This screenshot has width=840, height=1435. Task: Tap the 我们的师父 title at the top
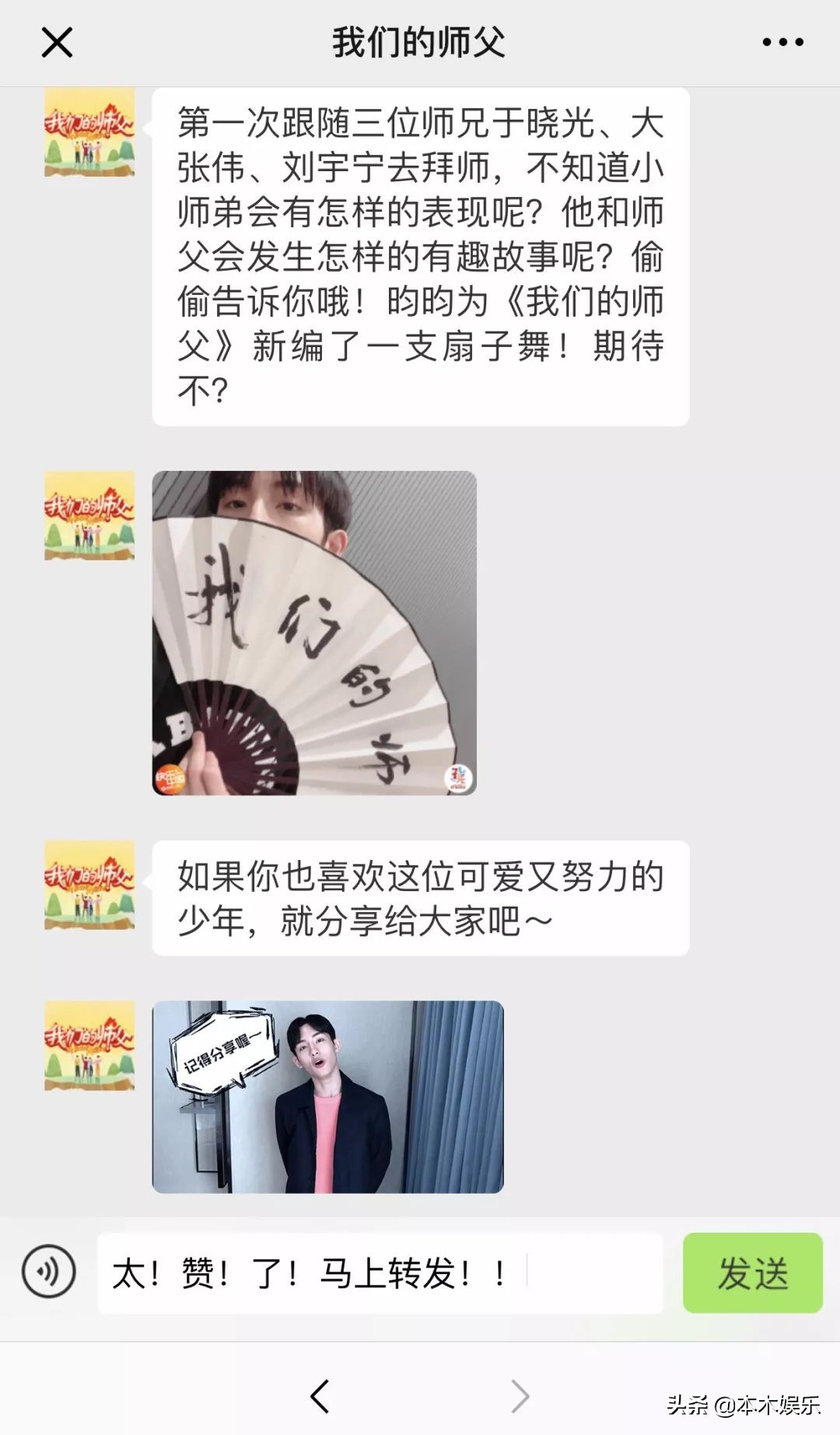click(x=420, y=43)
